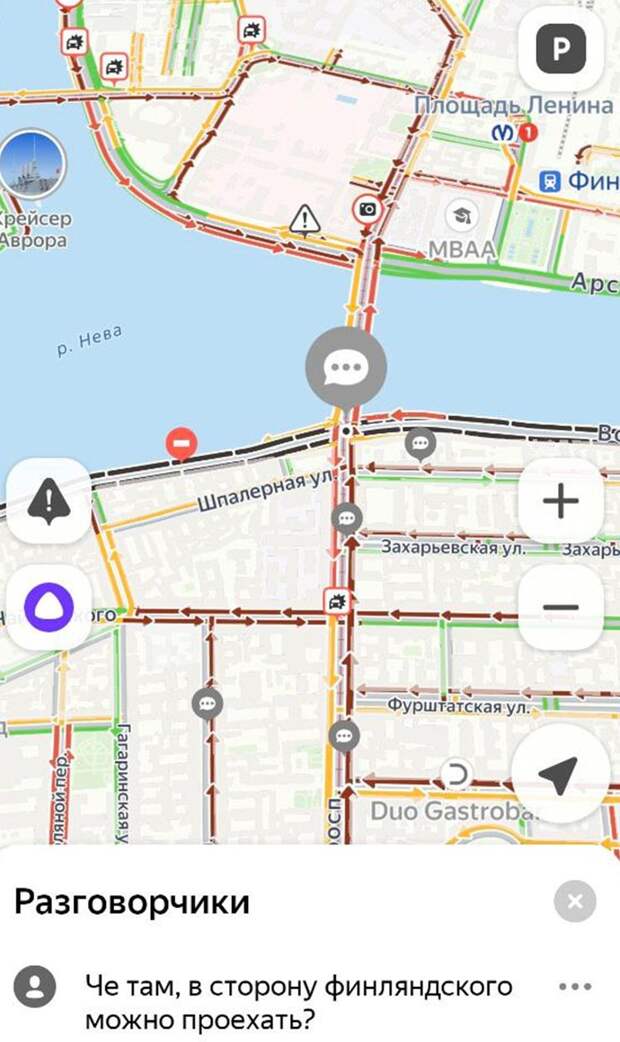Open the accident marker below Захарьевская ул.
The width and height of the screenshot is (620, 1042).
(337, 601)
